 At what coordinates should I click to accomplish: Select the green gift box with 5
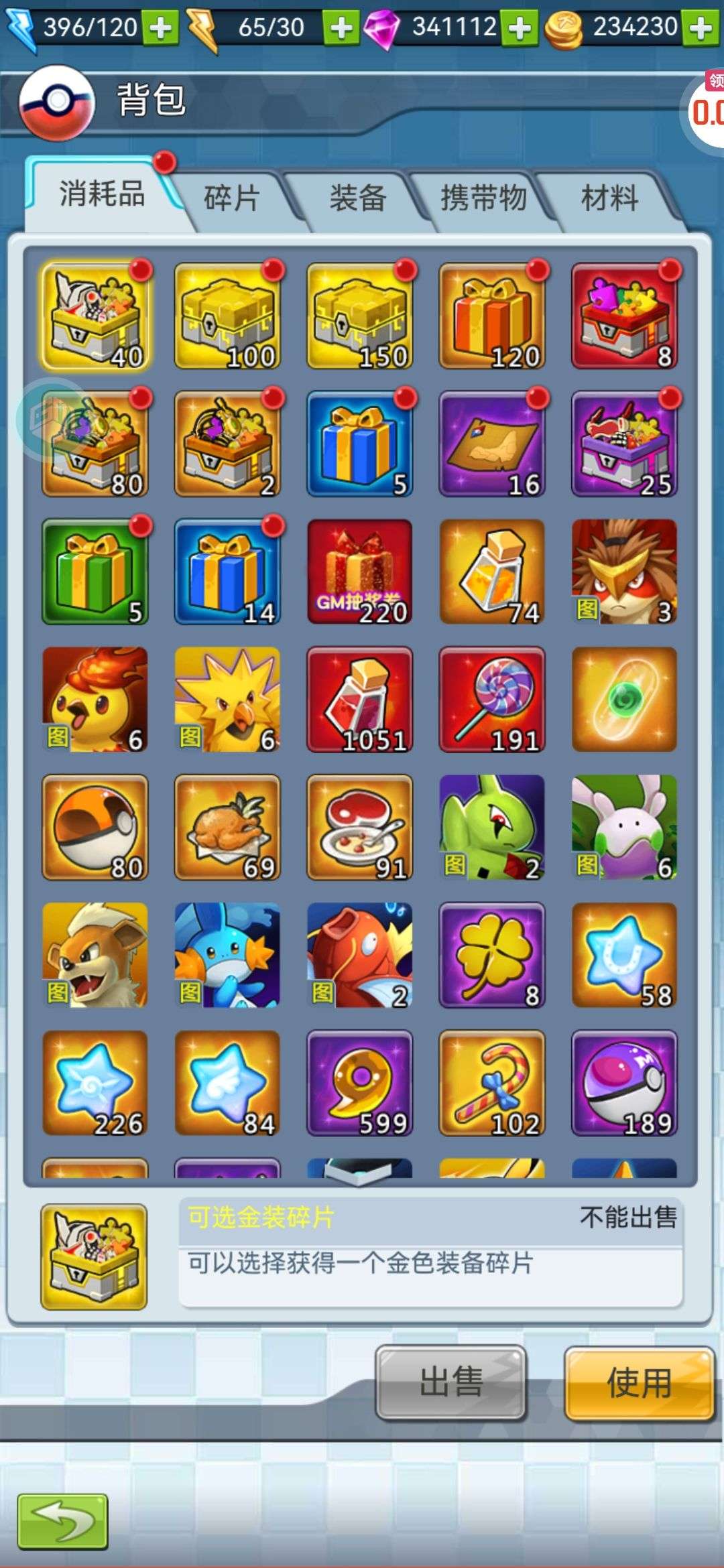point(95,572)
